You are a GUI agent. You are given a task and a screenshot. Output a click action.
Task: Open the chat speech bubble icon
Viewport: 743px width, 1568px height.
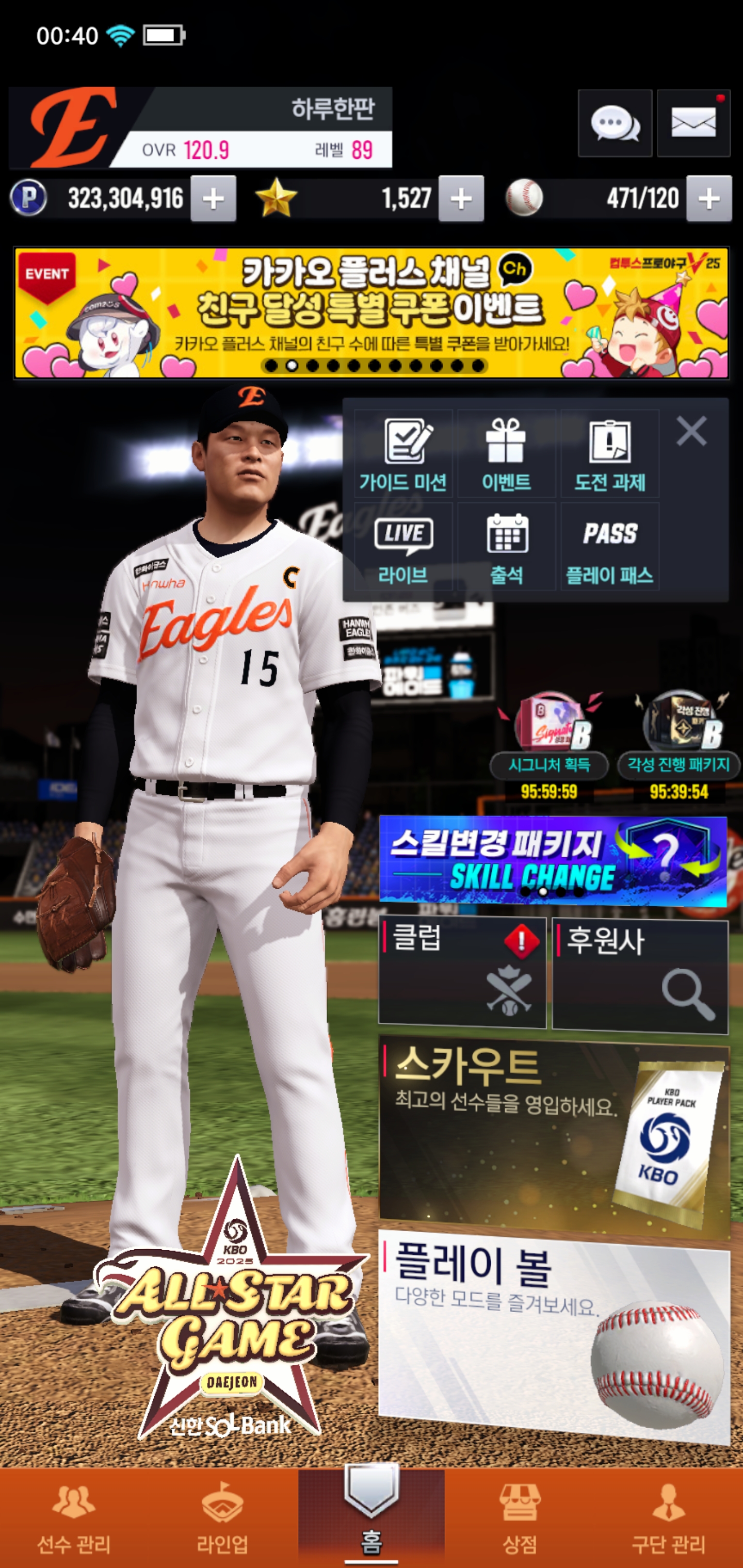pos(615,124)
